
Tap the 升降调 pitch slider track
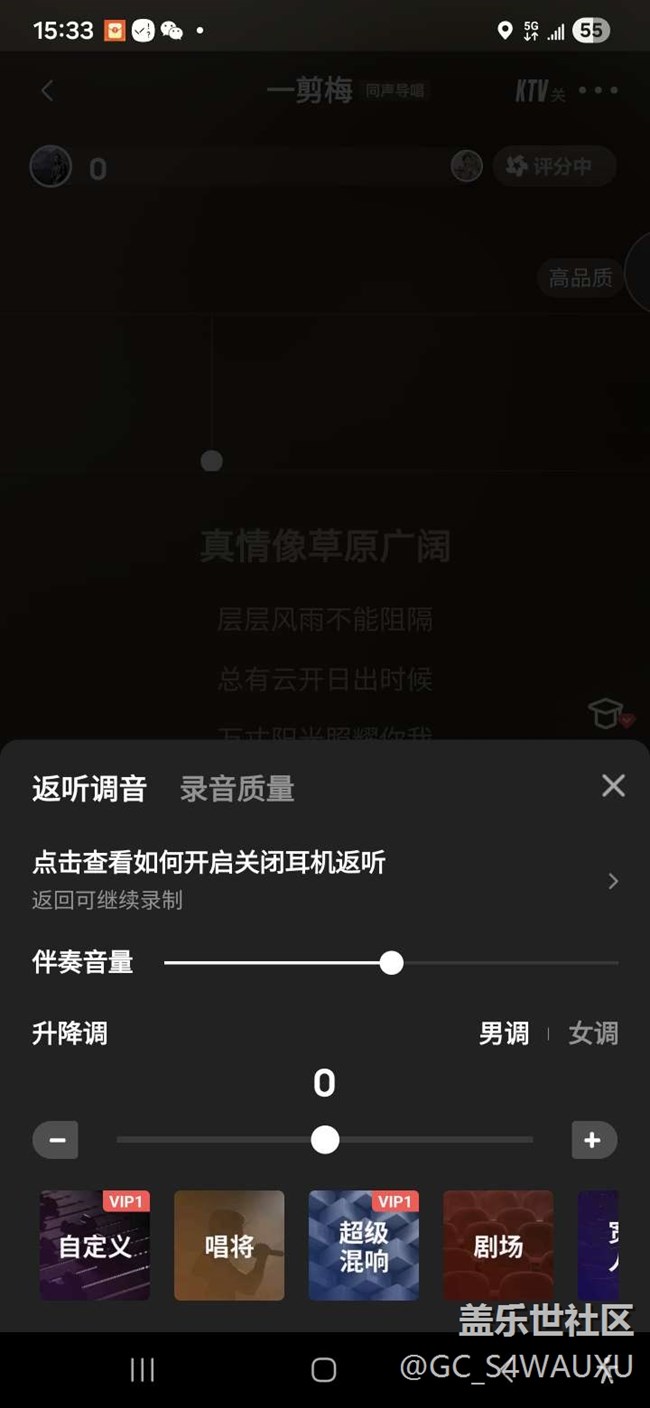[430, 1140]
